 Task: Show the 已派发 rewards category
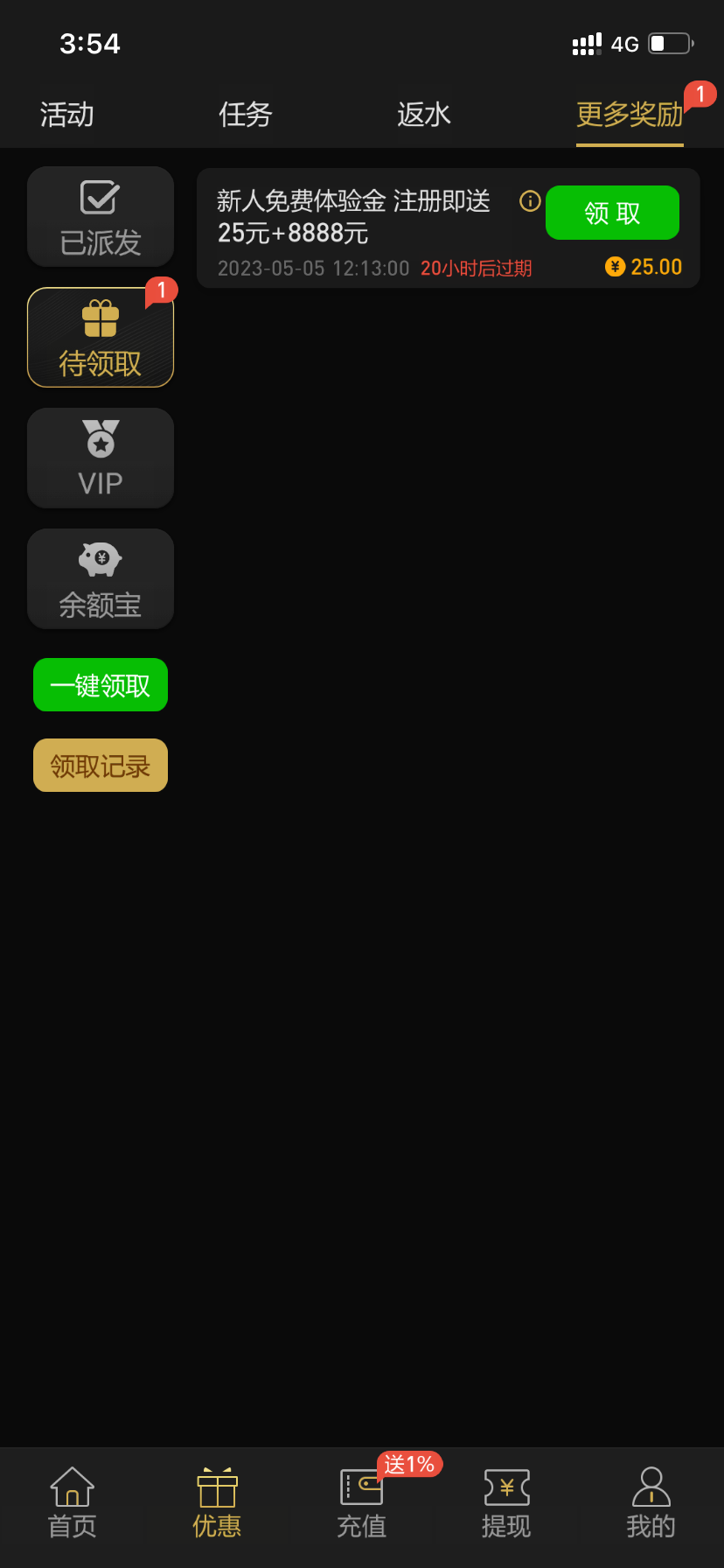point(101,217)
